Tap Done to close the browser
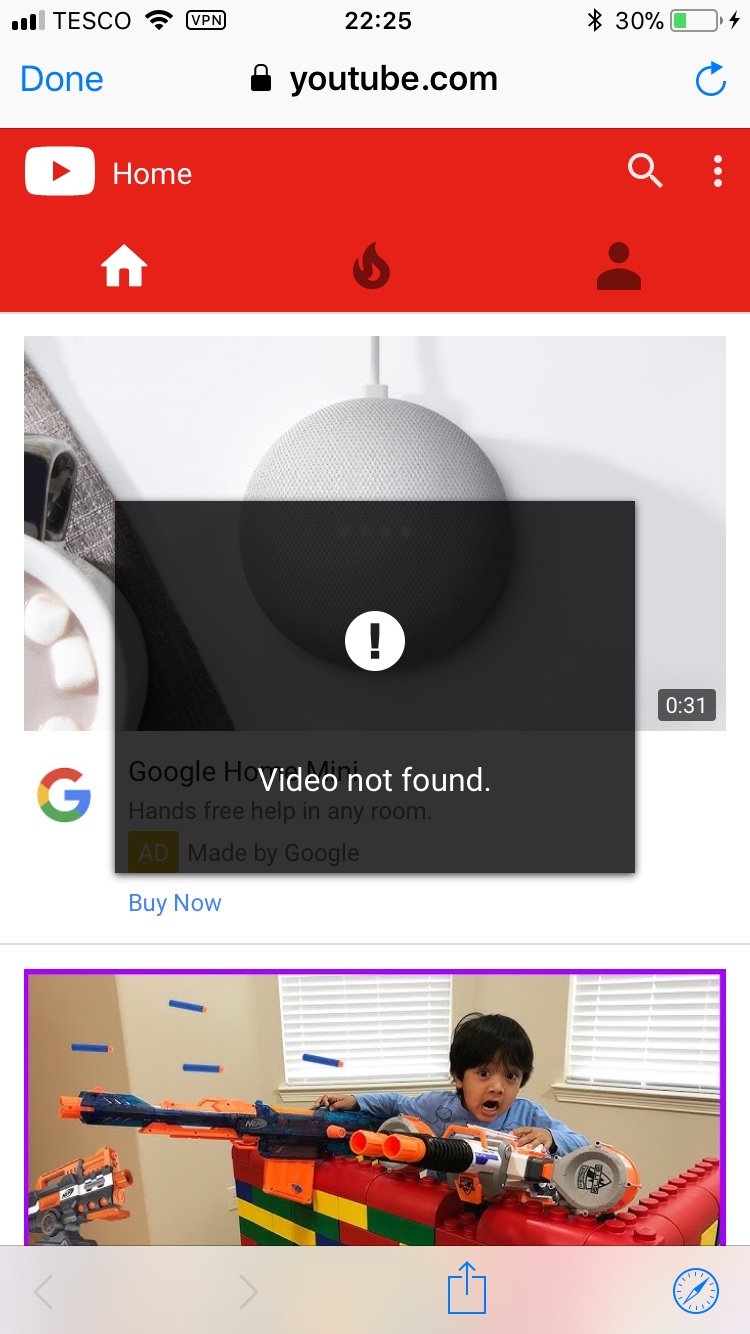 61,79
